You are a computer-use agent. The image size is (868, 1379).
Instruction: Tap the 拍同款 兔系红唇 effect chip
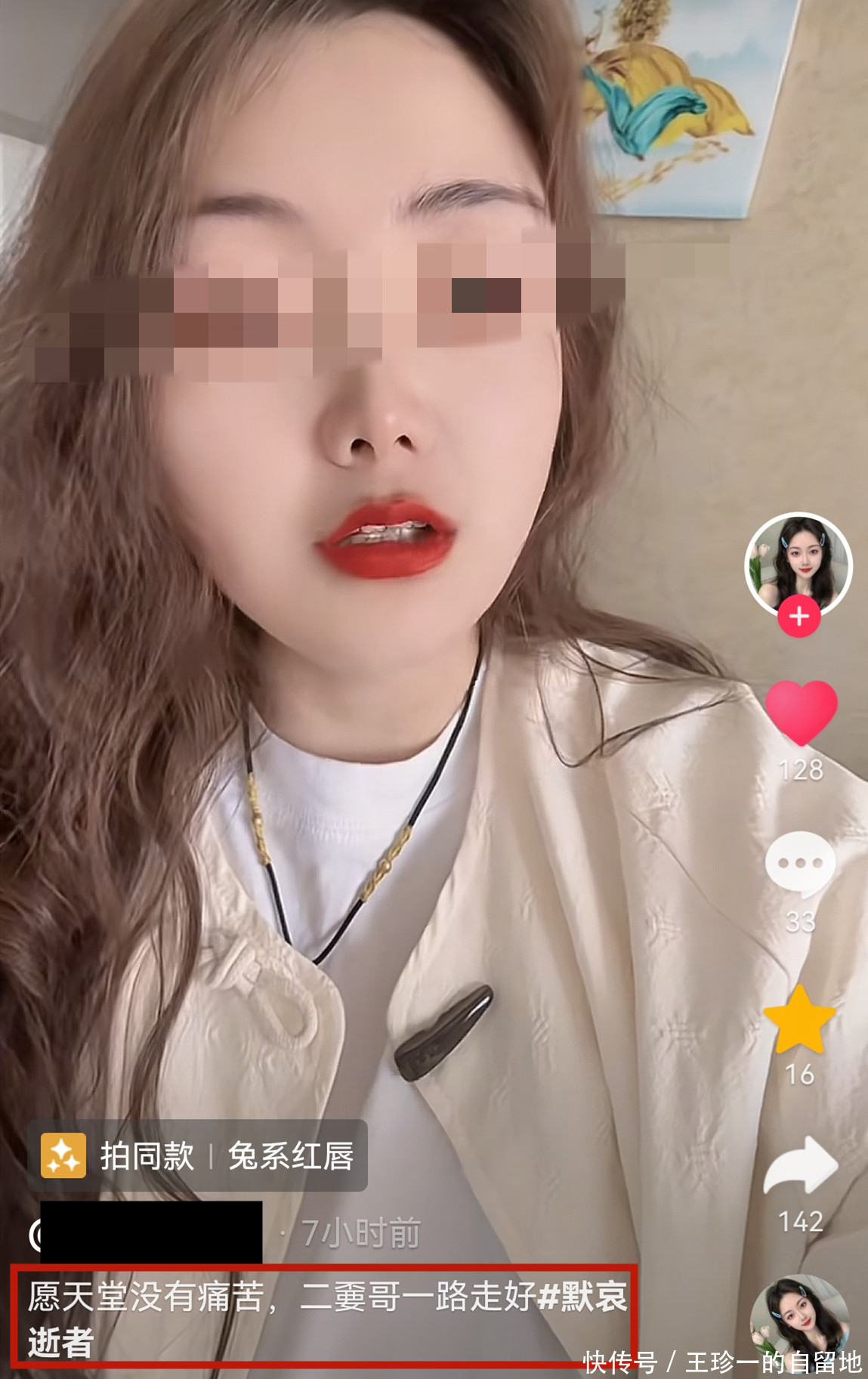click(198, 1155)
